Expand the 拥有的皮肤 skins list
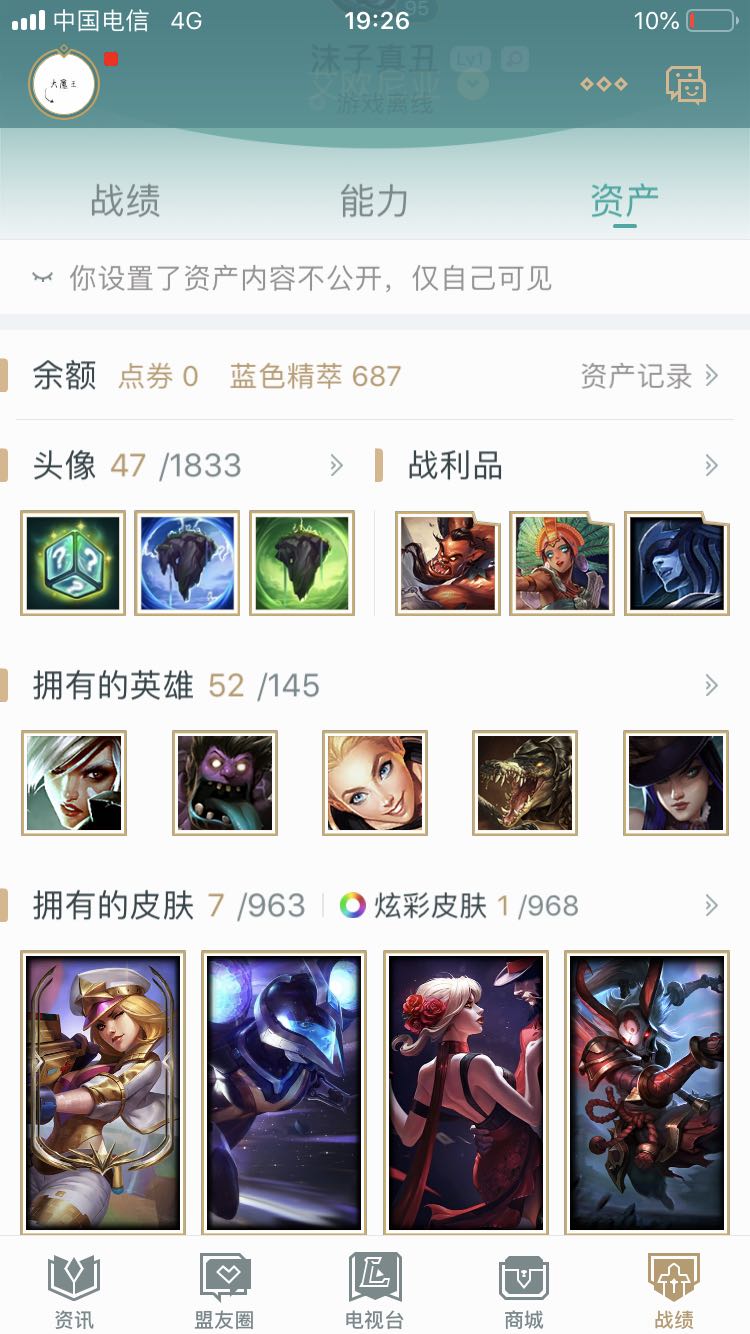The height and width of the screenshot is (1334, 750). [711, 906]
